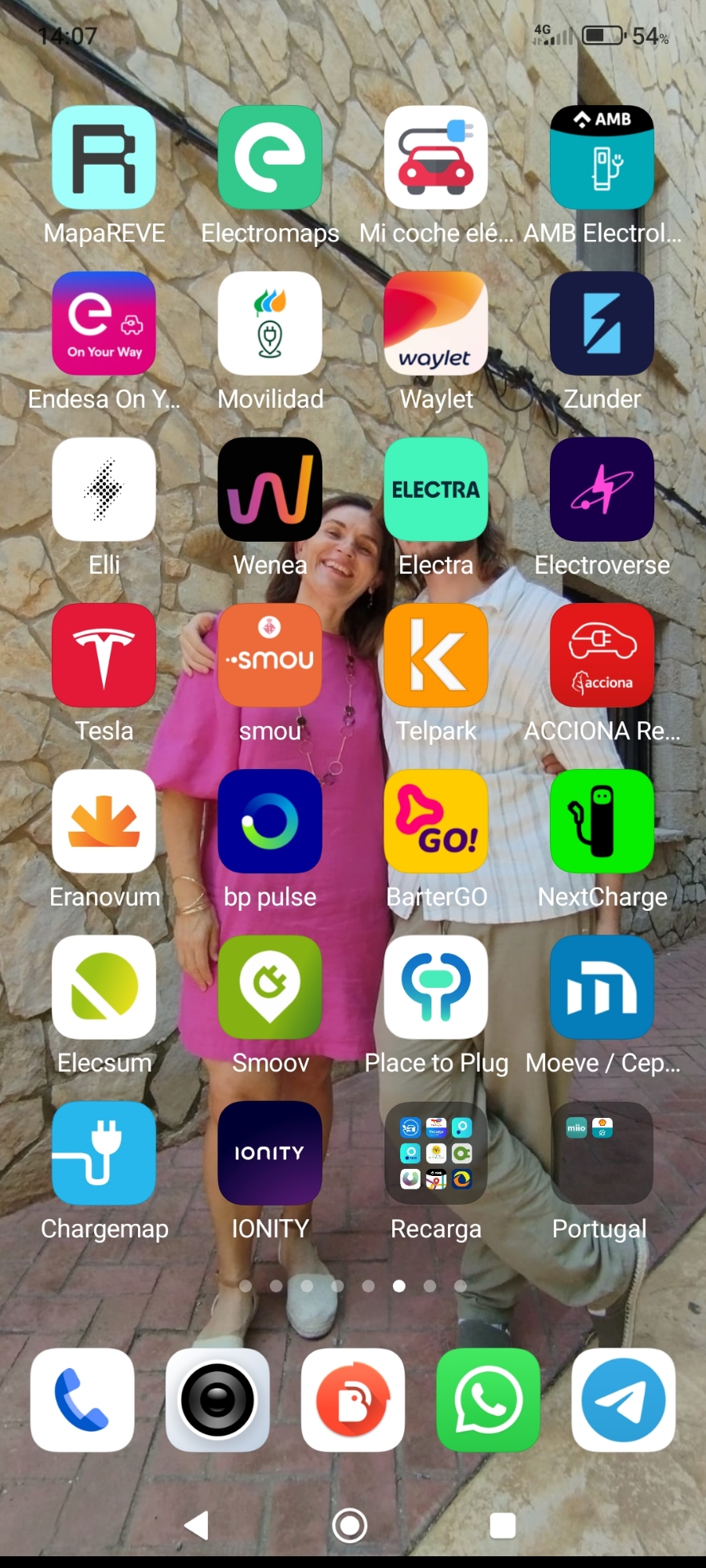Open the NextCharge app
Viewport: 706px width, 1568px height.
pos(602,822)
